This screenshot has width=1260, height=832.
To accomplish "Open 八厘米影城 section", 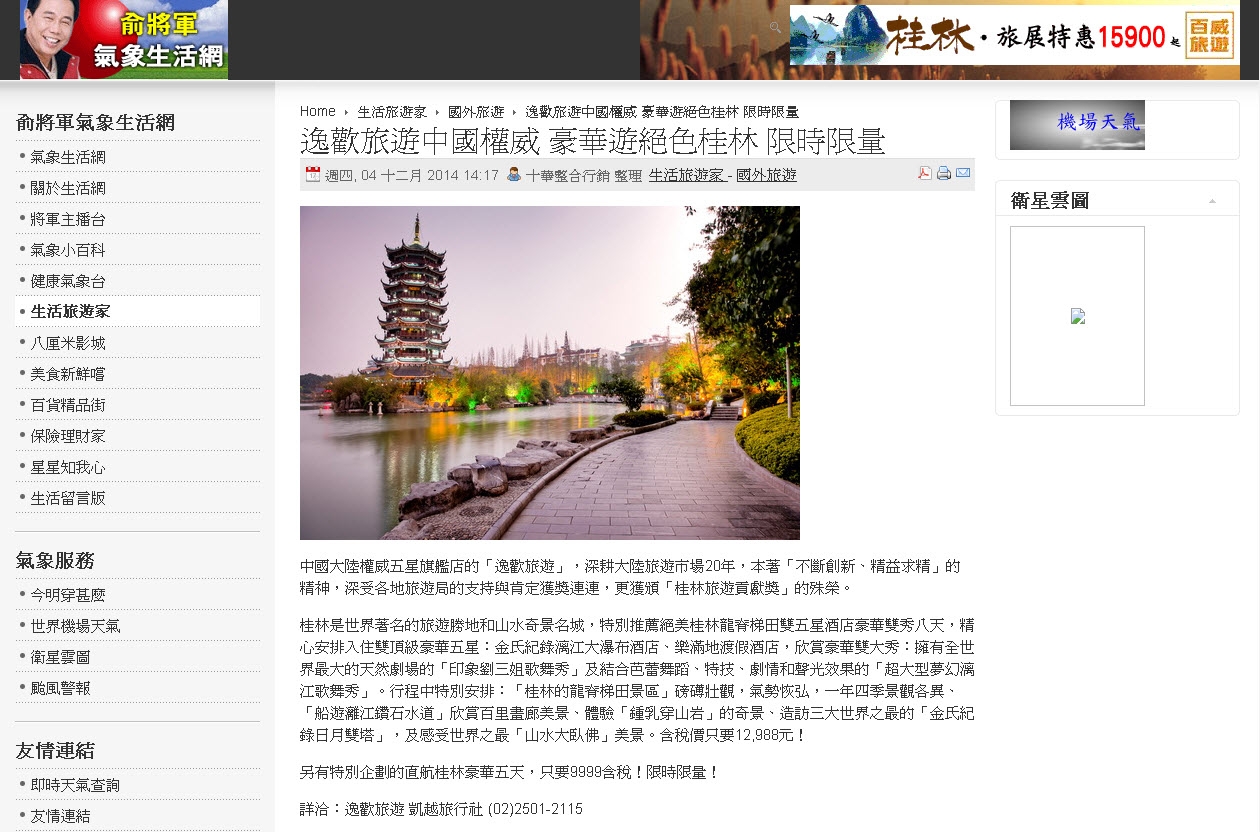I will coord(68,343).
